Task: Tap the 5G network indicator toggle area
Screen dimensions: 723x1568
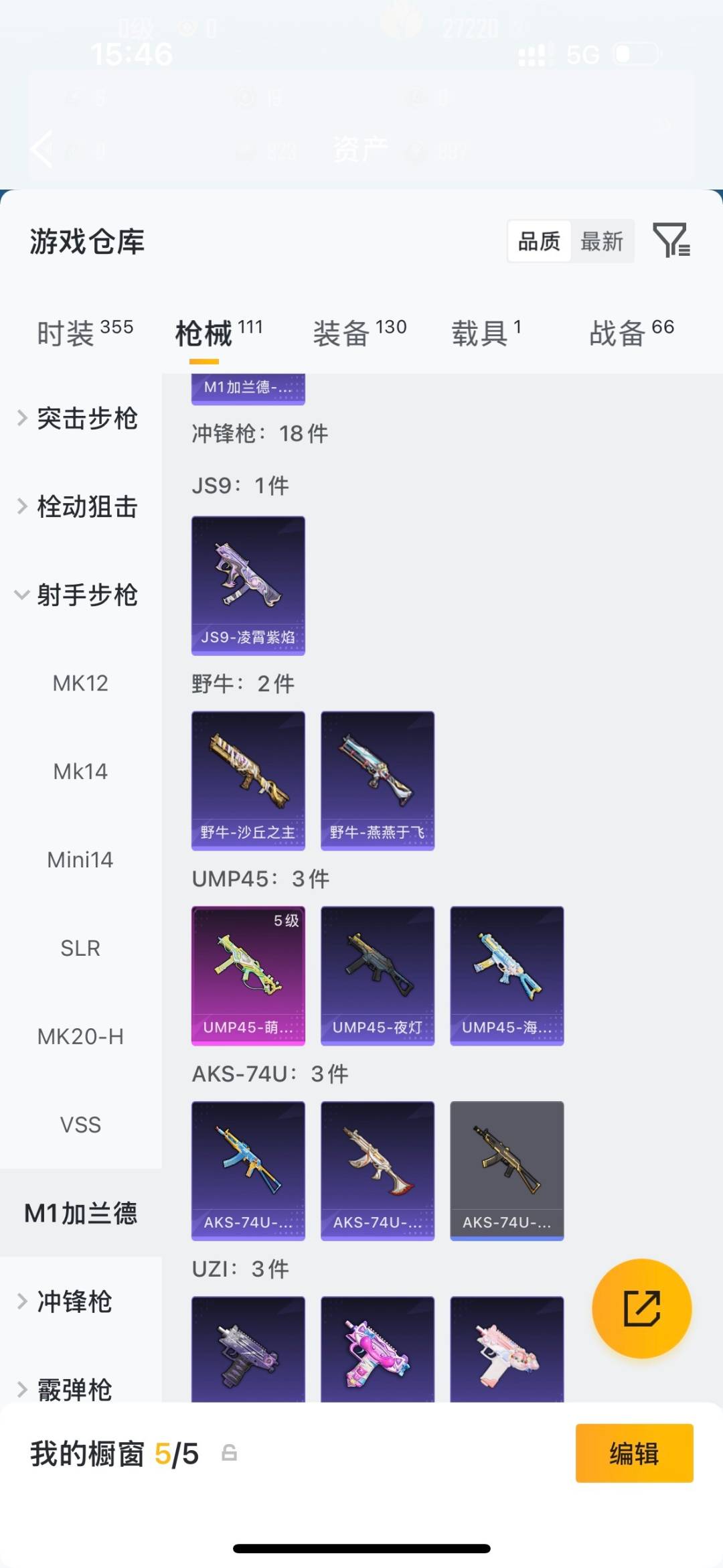Action: point(582,54)
